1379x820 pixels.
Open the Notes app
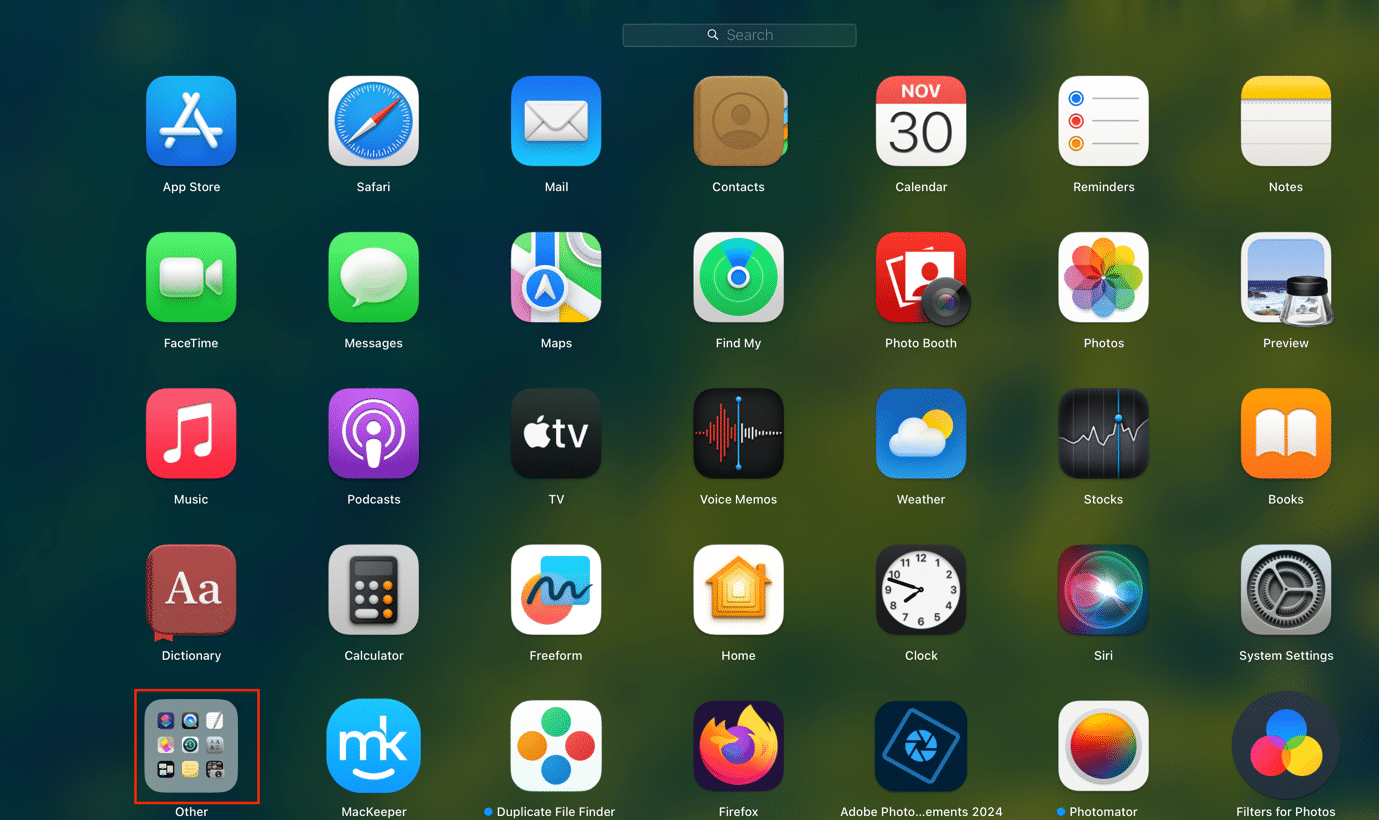tap(1285, 122)
